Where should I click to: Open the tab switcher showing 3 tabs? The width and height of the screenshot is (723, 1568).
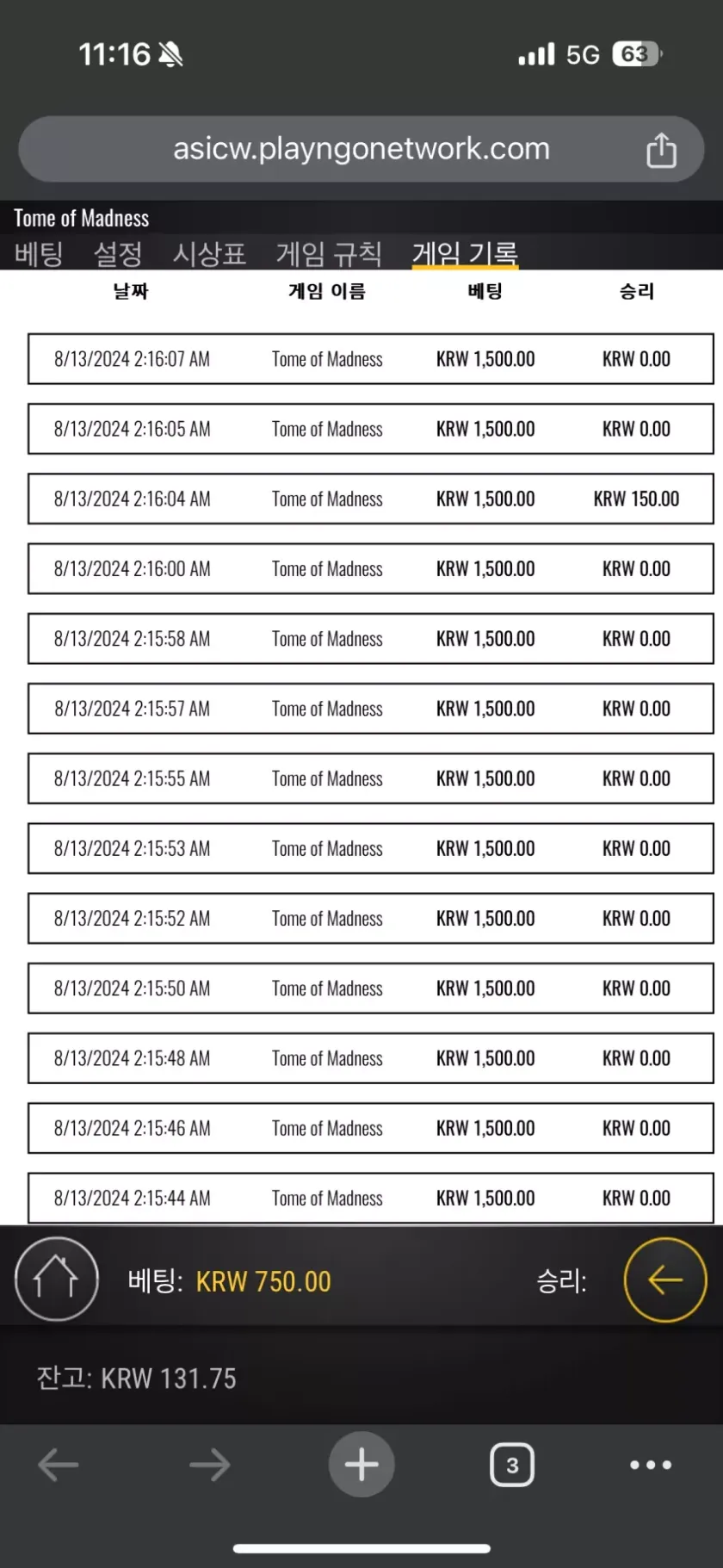[512, 1465]
